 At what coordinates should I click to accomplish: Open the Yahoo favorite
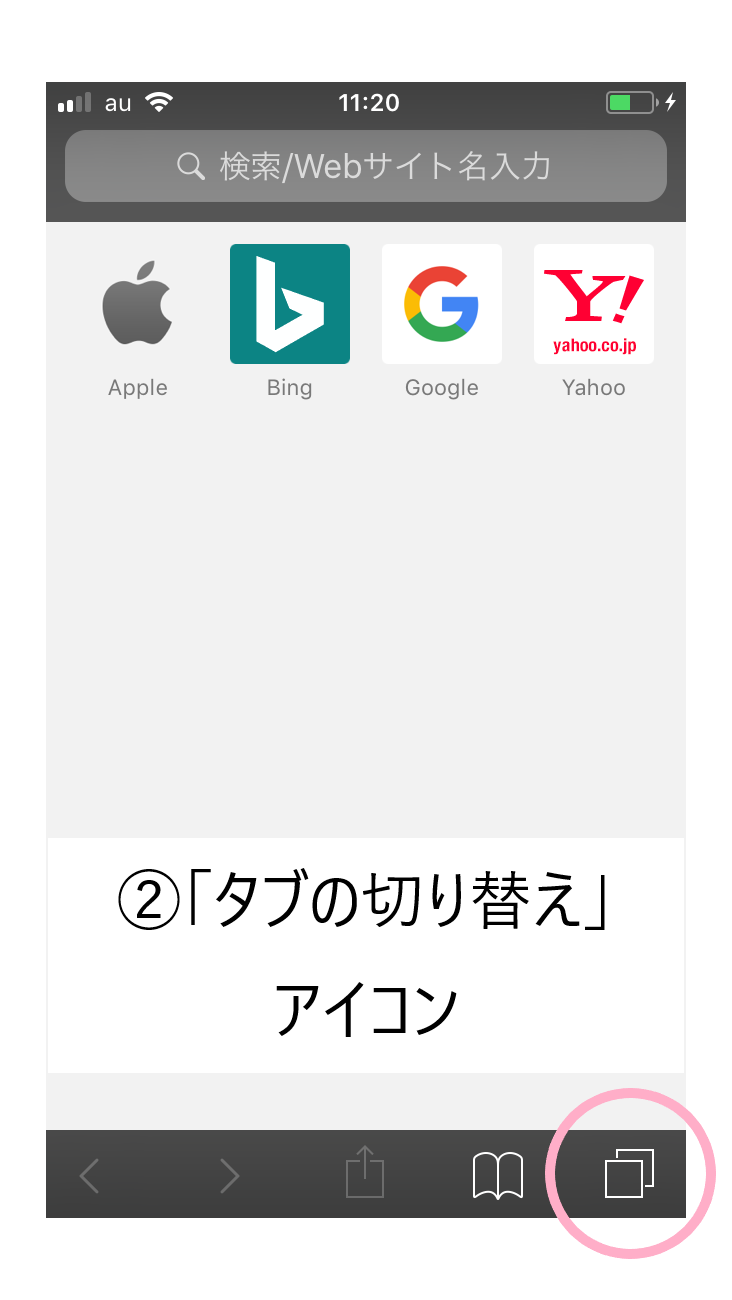pos(593,304)
